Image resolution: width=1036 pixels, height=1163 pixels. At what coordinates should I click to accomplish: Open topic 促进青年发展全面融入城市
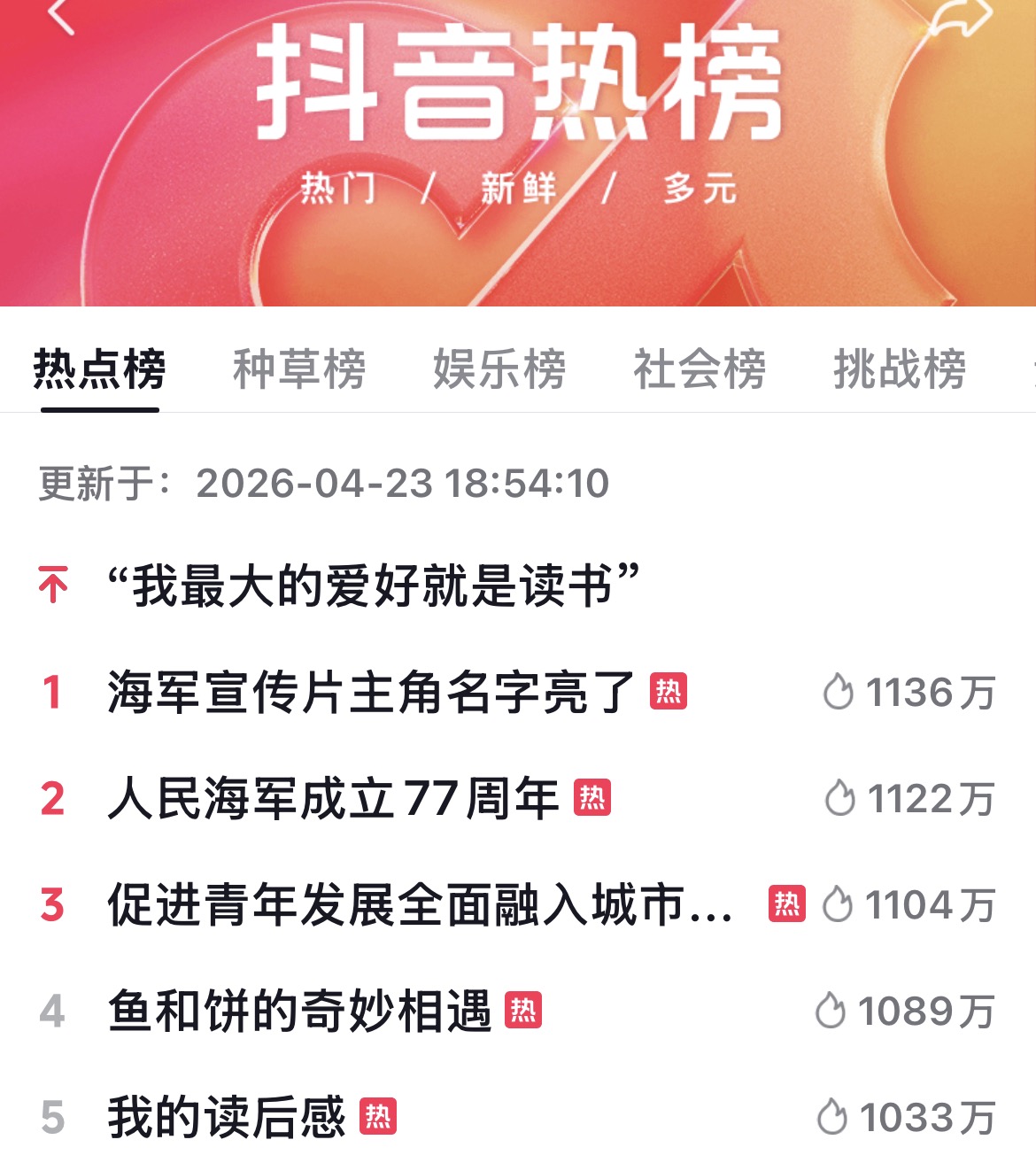(420, 904)
